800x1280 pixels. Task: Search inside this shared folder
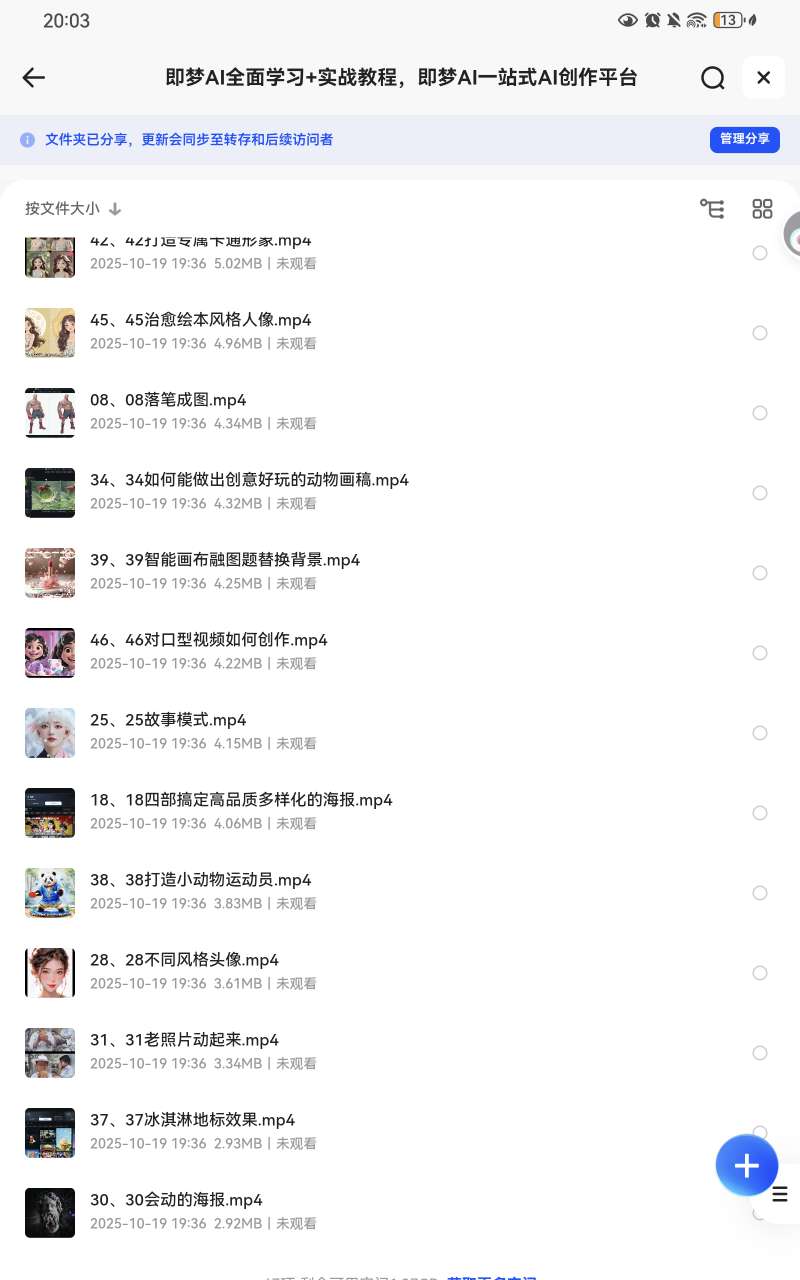[712, 78]
